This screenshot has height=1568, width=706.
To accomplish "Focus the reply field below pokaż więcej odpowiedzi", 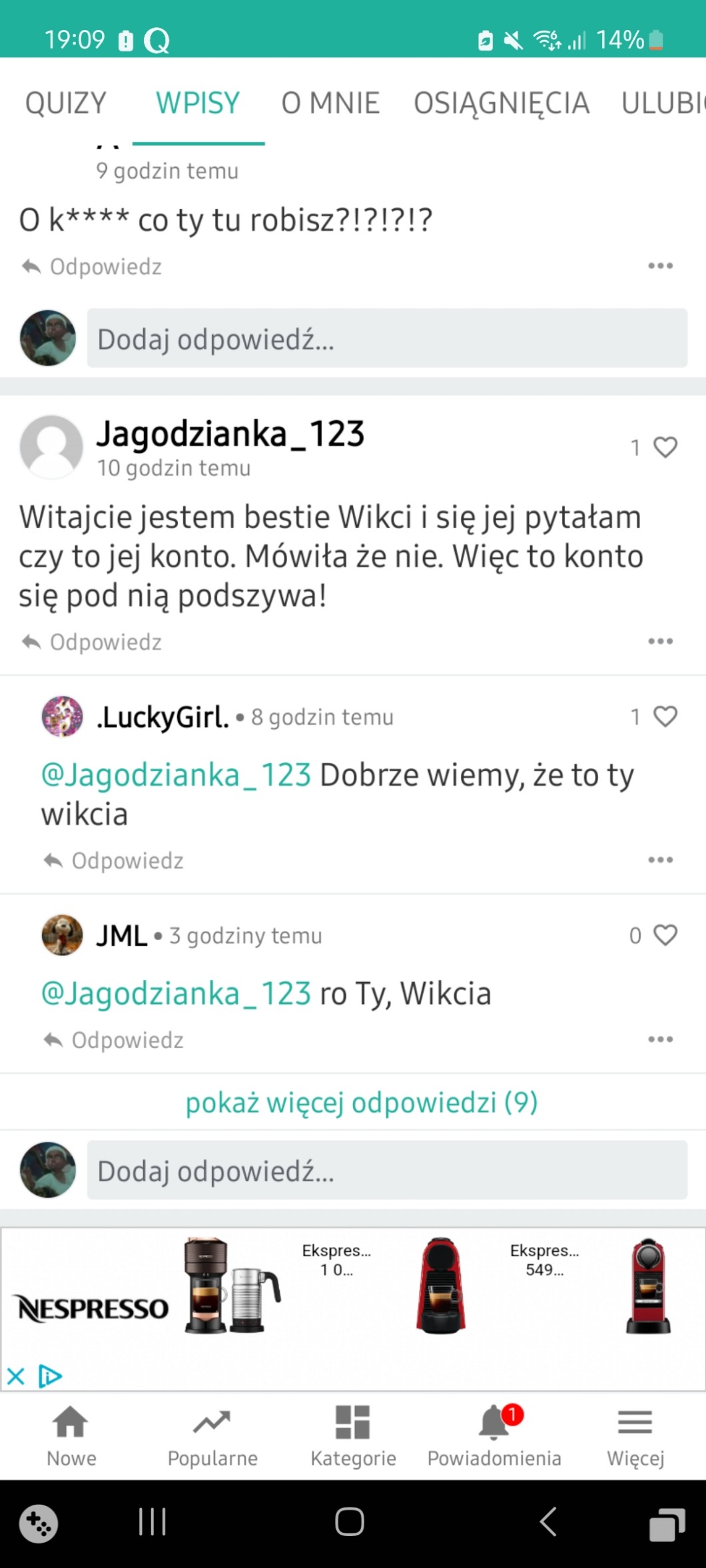I will click(387, 1171).
